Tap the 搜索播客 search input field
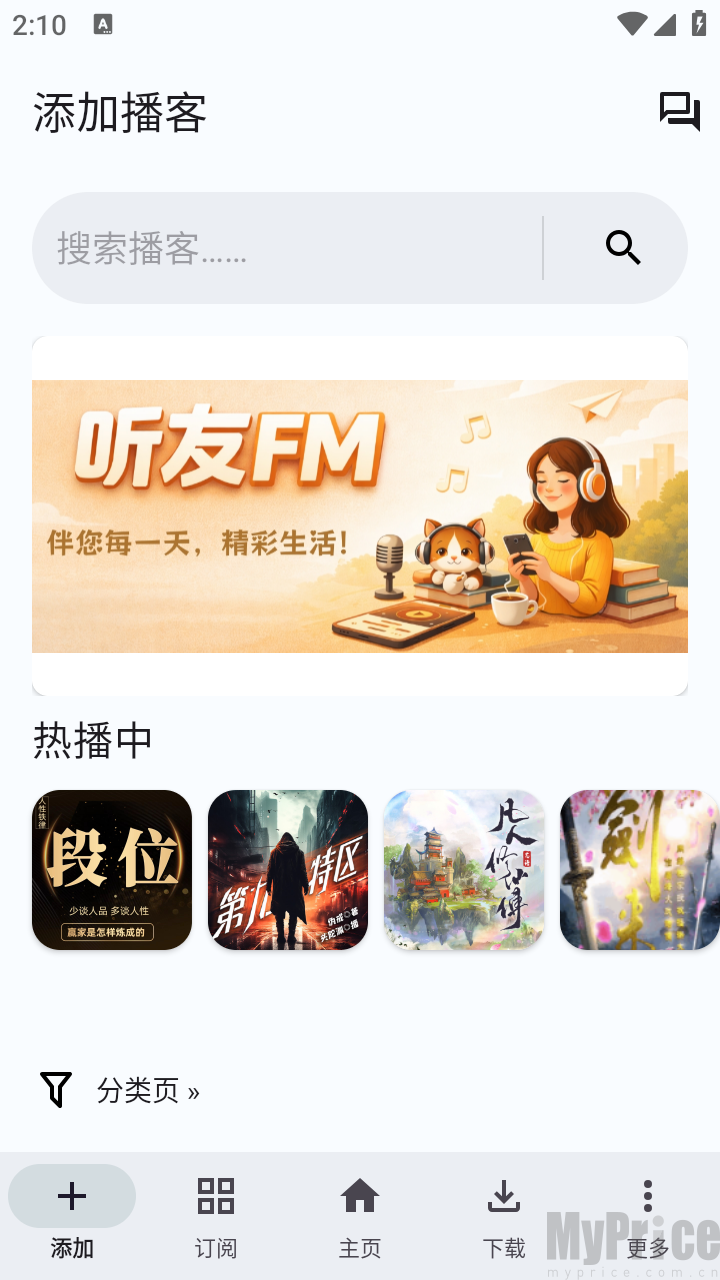Viewport: 720px width, 1280px height. point(280,248)
